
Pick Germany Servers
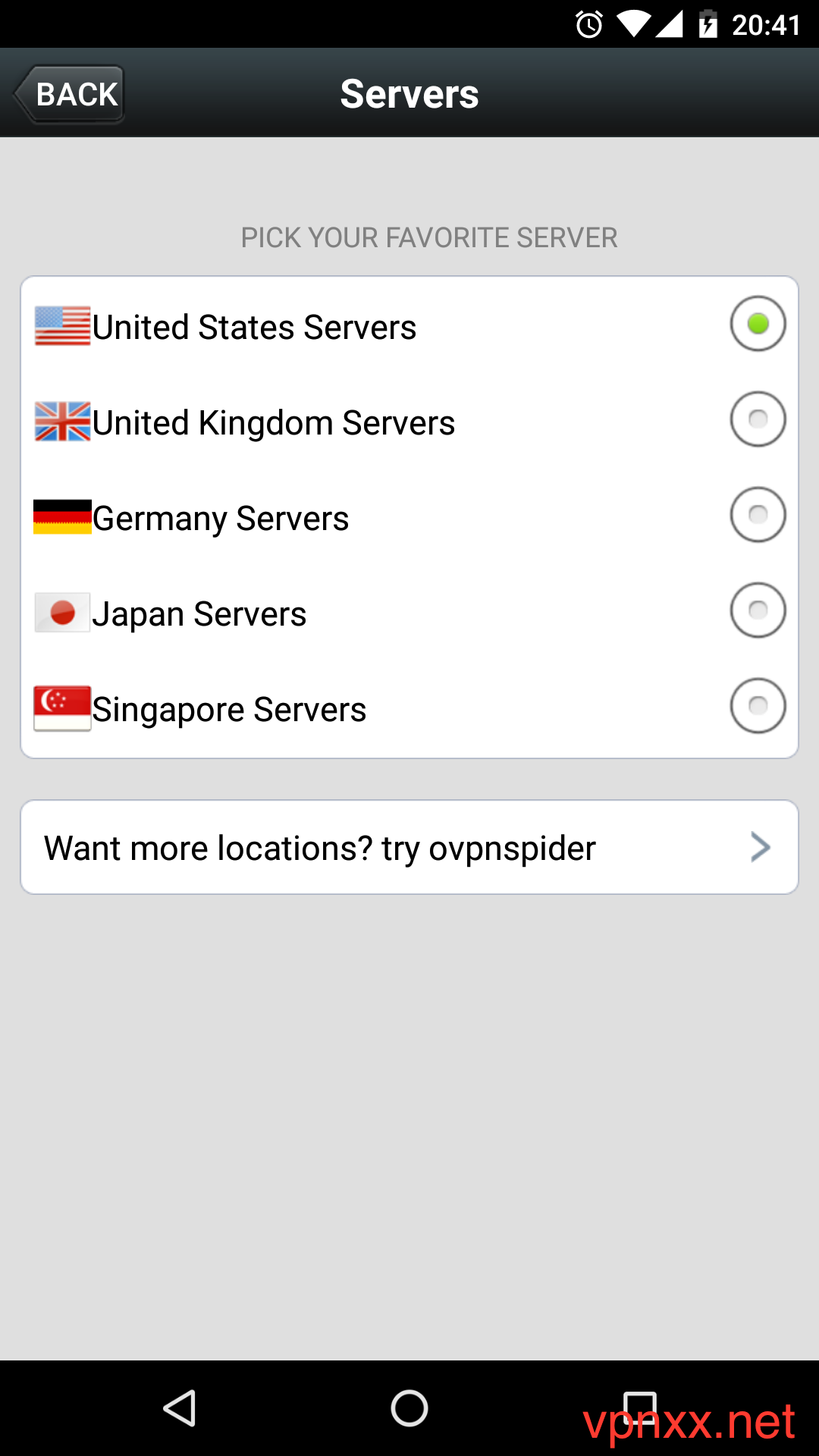coord(409,517)
